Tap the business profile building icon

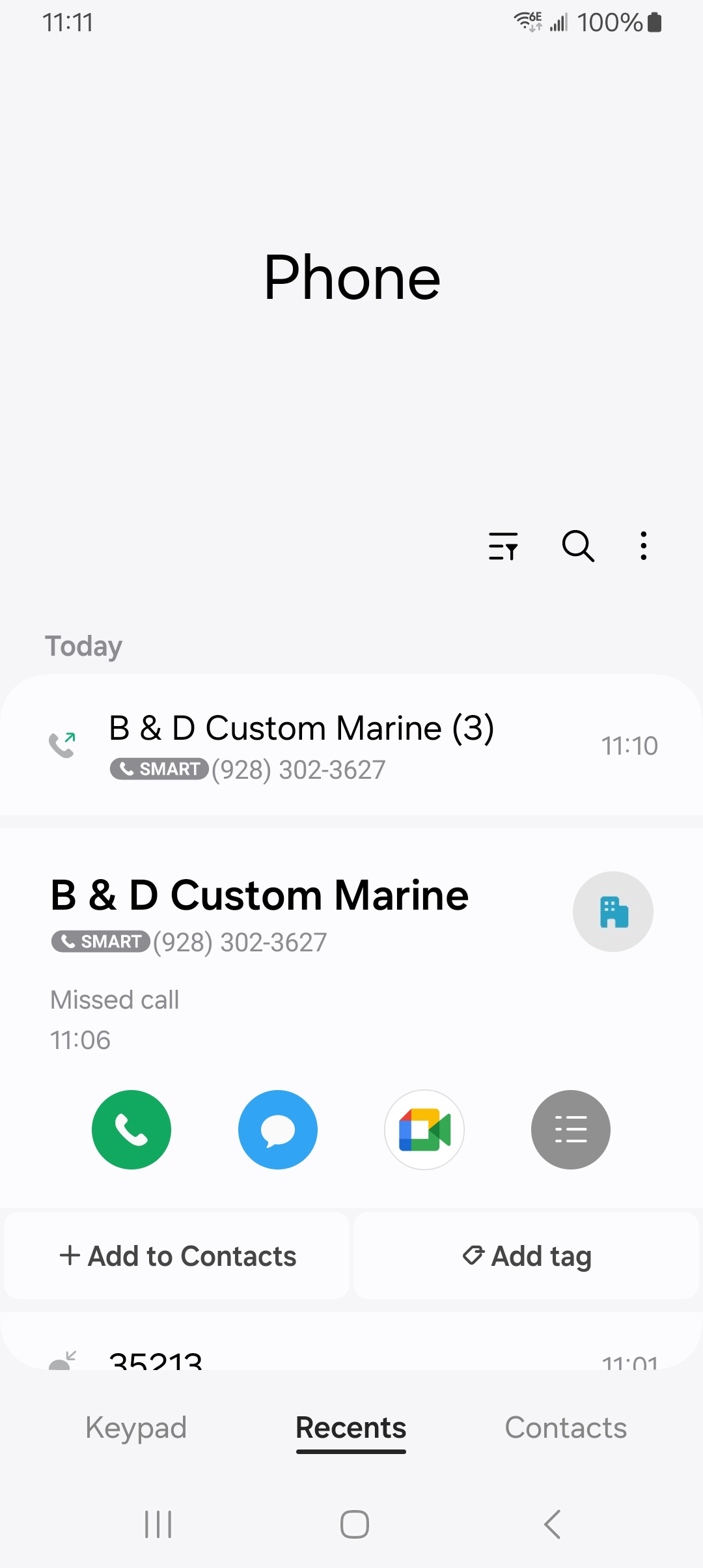(x=613, y=912)
